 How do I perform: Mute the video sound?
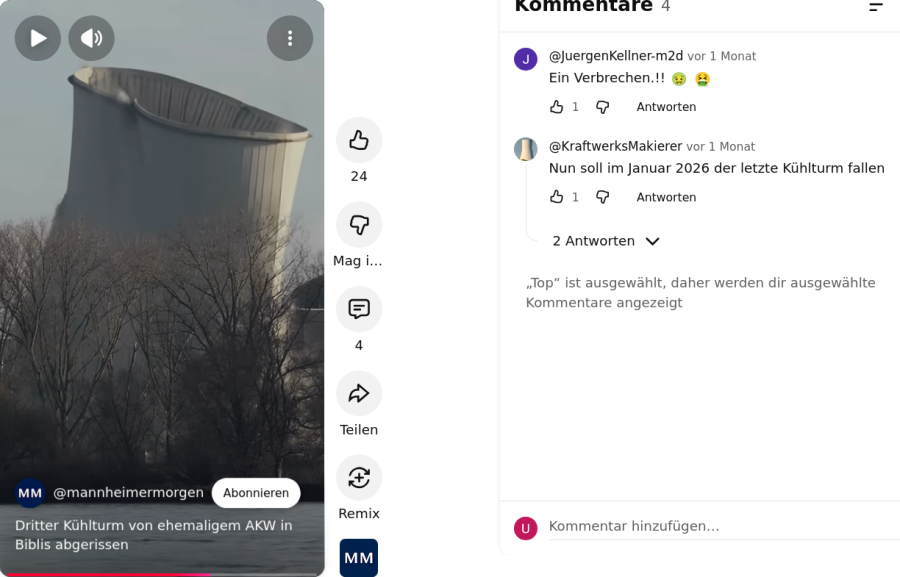coord(91,38)
